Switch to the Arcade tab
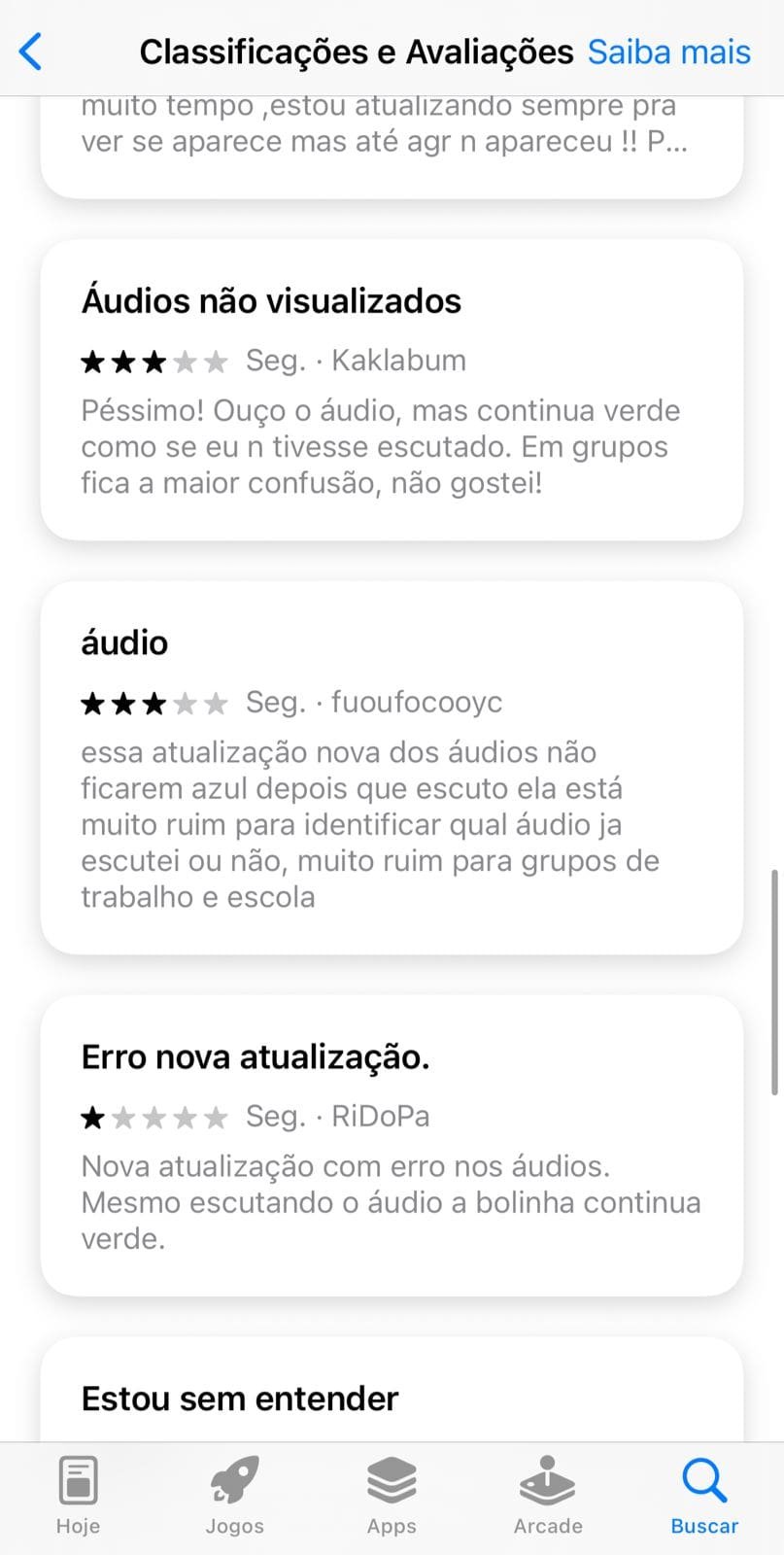The width and height of the screenshot is (784, 1555). (x=548, y=1497)
